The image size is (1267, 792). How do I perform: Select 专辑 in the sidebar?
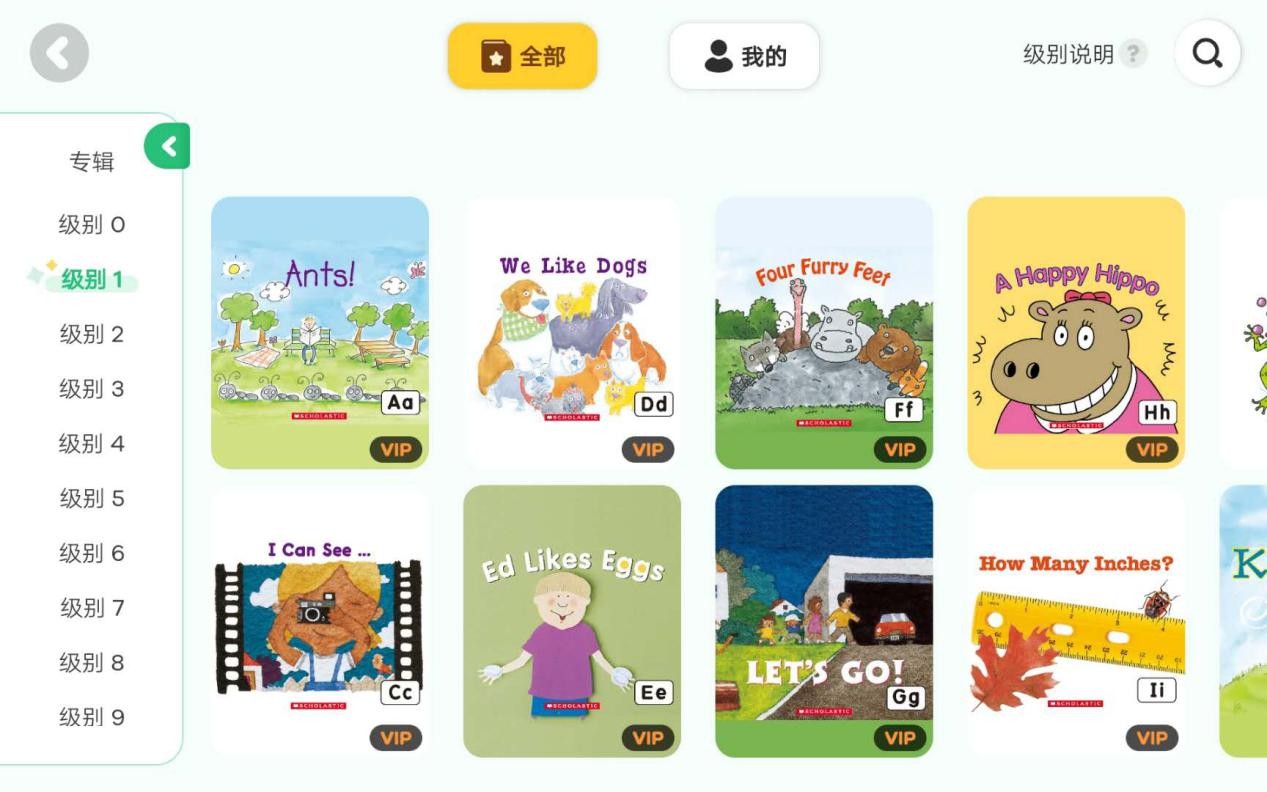[91, 162]
